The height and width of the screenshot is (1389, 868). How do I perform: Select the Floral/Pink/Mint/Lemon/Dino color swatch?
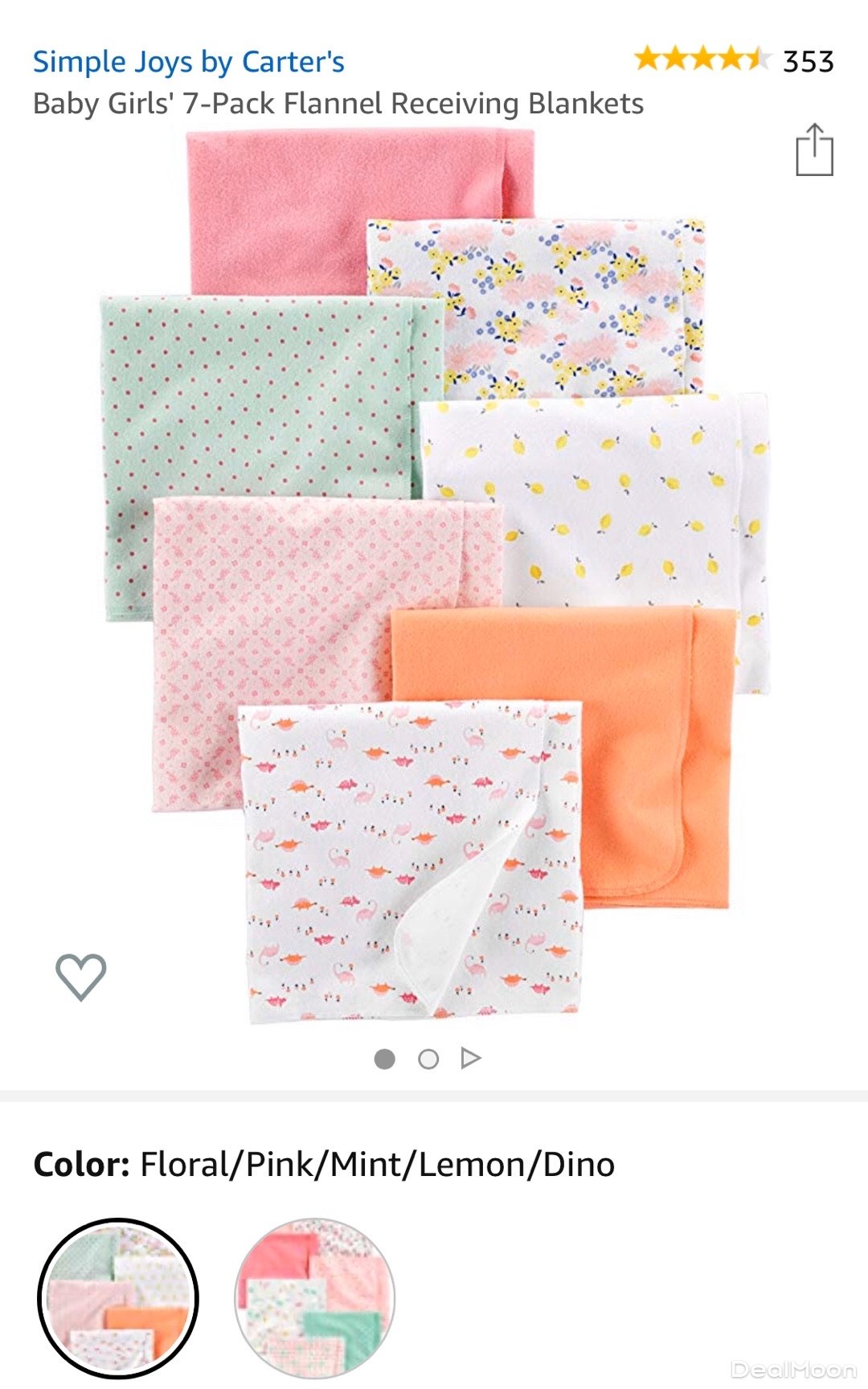pos(118,1297)
